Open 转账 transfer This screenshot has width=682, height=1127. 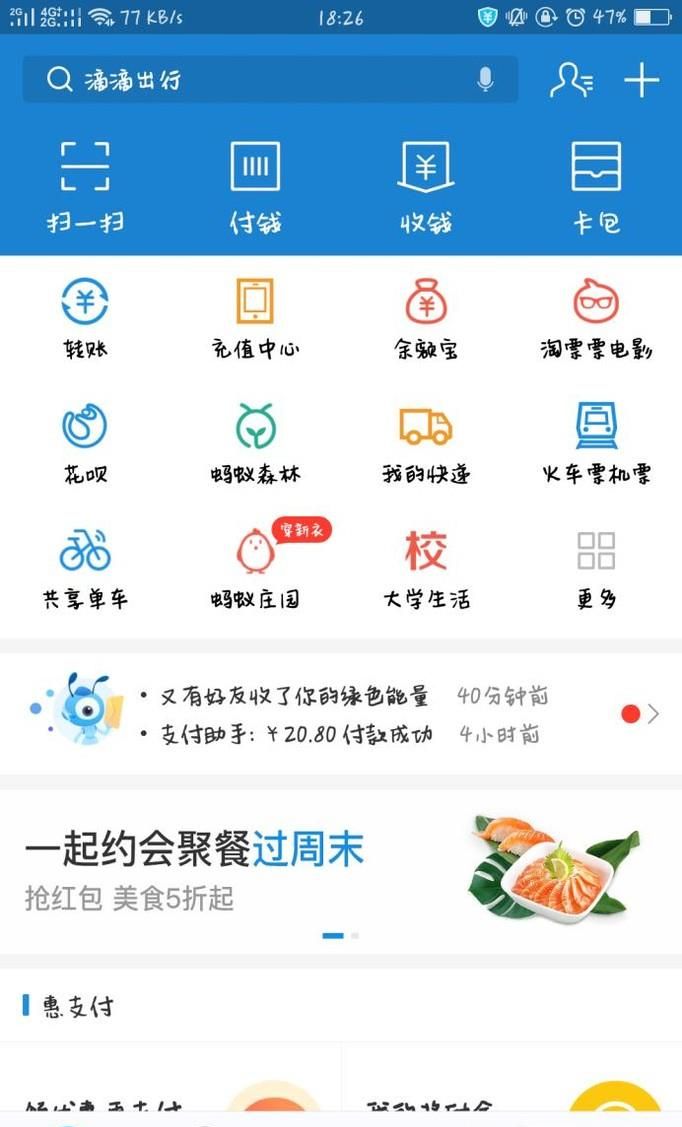[85, 318]
